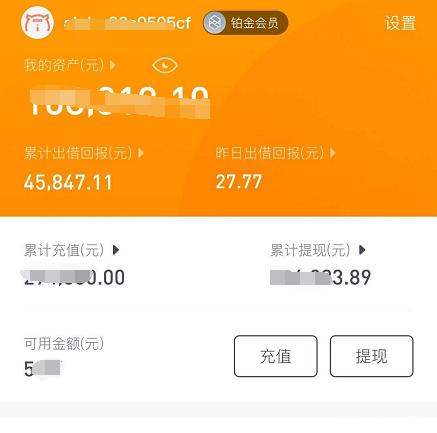Toggle asset visibility with the eye icon
This screenshot has width=437, height=433.
tap(165, 65)
